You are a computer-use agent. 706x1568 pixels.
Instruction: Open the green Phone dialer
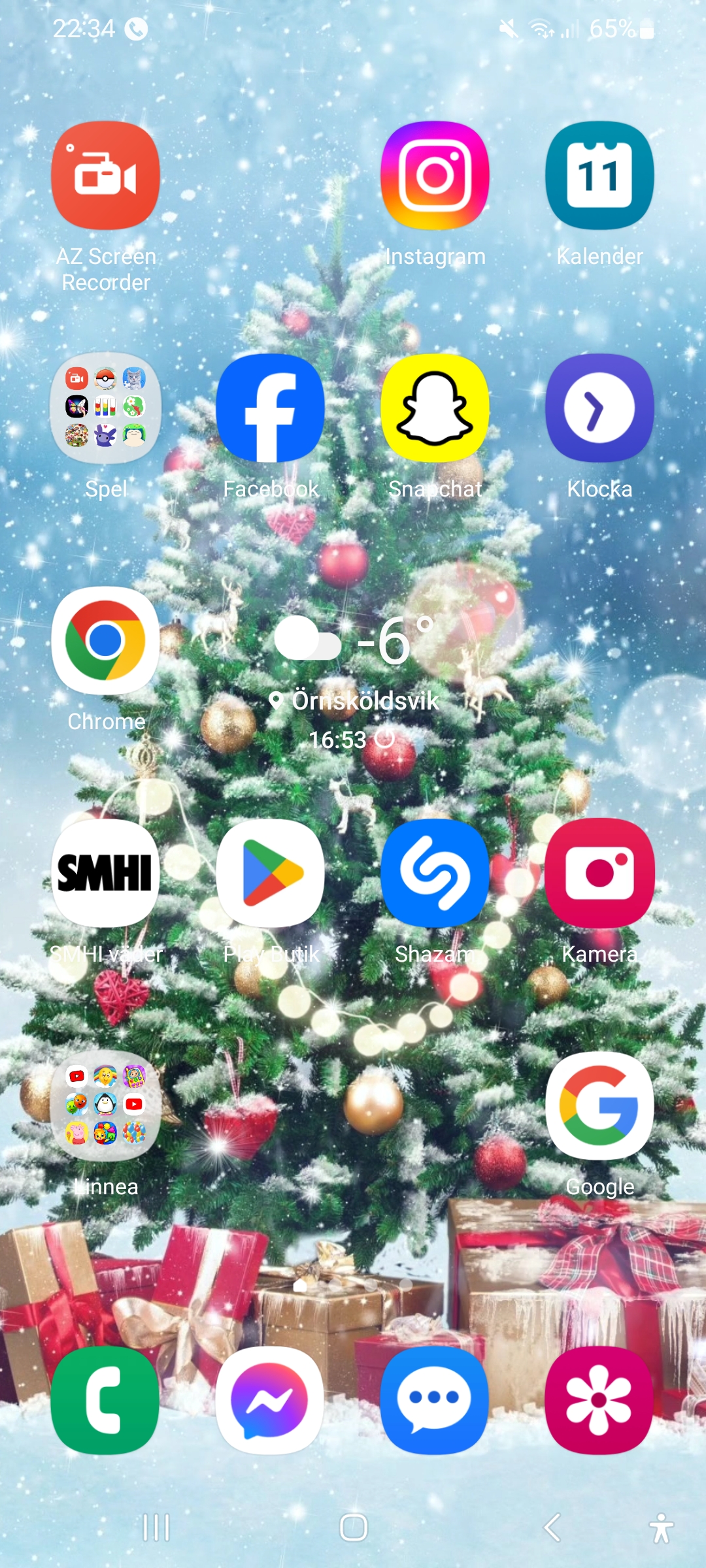click(105, 1400)
